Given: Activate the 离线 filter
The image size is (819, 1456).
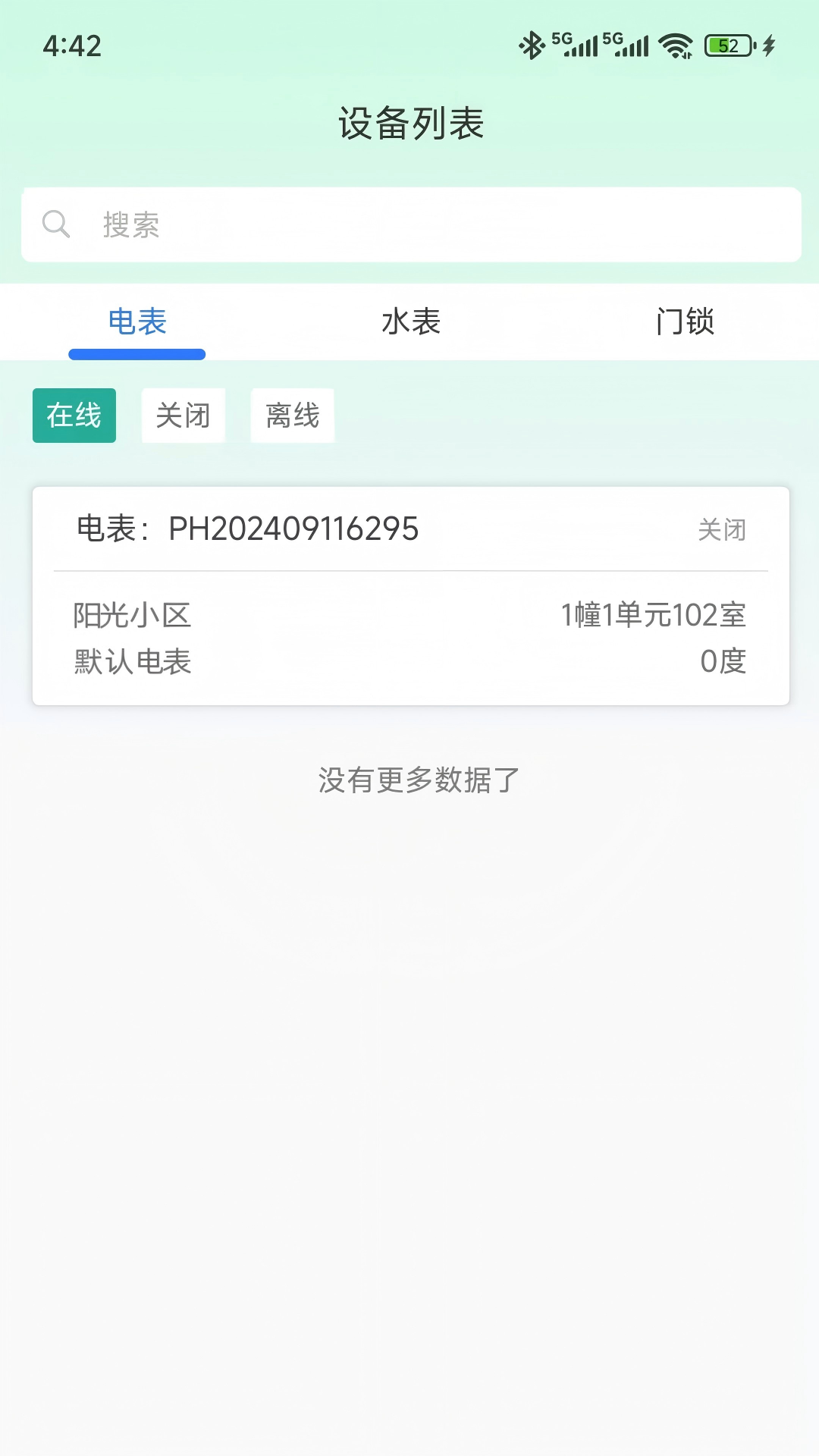Looking at the screenshot, I should point(292,415).
